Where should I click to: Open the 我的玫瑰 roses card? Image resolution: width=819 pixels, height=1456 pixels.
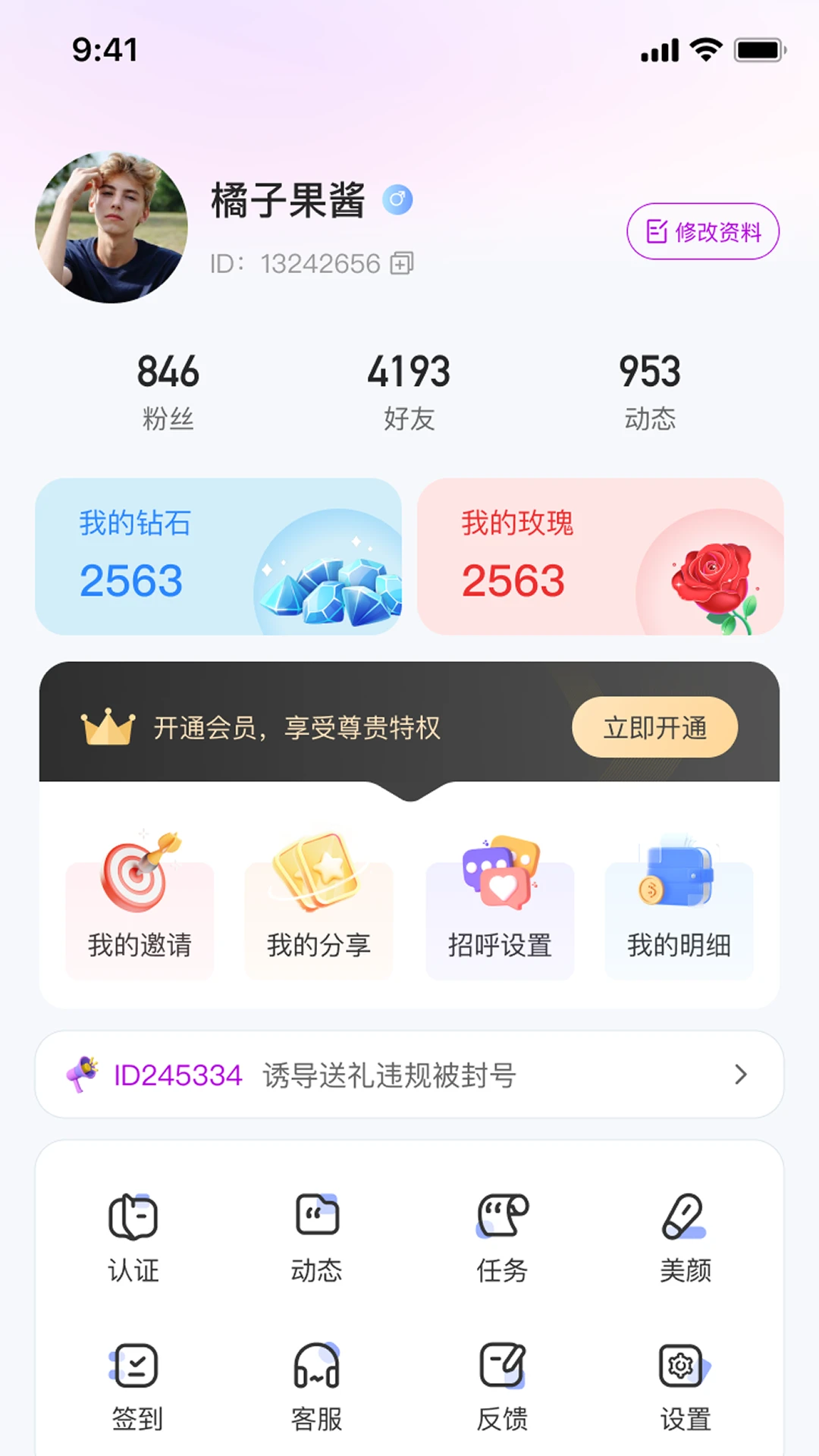[x=600, y=557]
